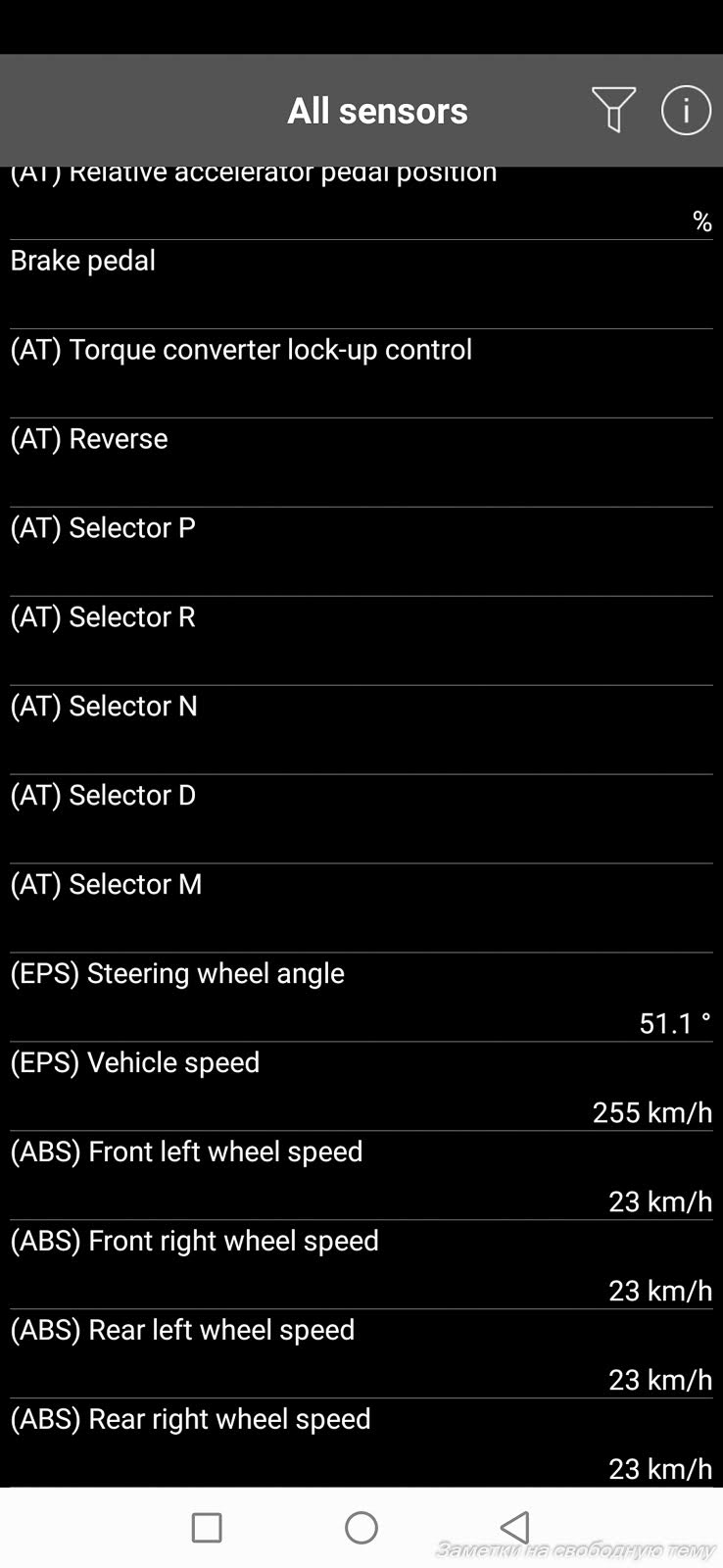The height and width of the screenshot is (1568, 723).
Task: View Front left wheel speed sensor
Action: pos(361,1176)
